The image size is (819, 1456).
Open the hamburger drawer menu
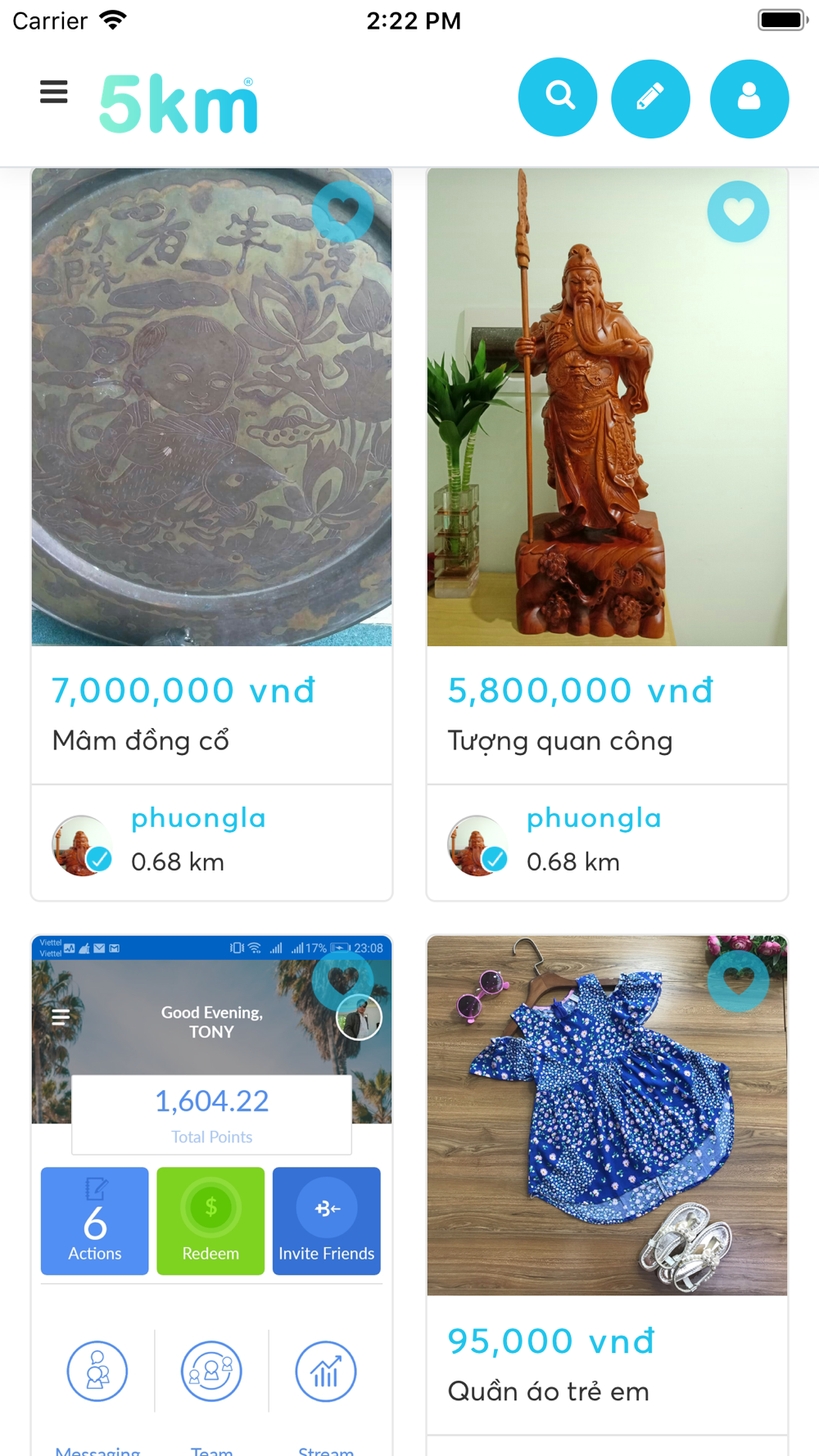pos(54,92)
